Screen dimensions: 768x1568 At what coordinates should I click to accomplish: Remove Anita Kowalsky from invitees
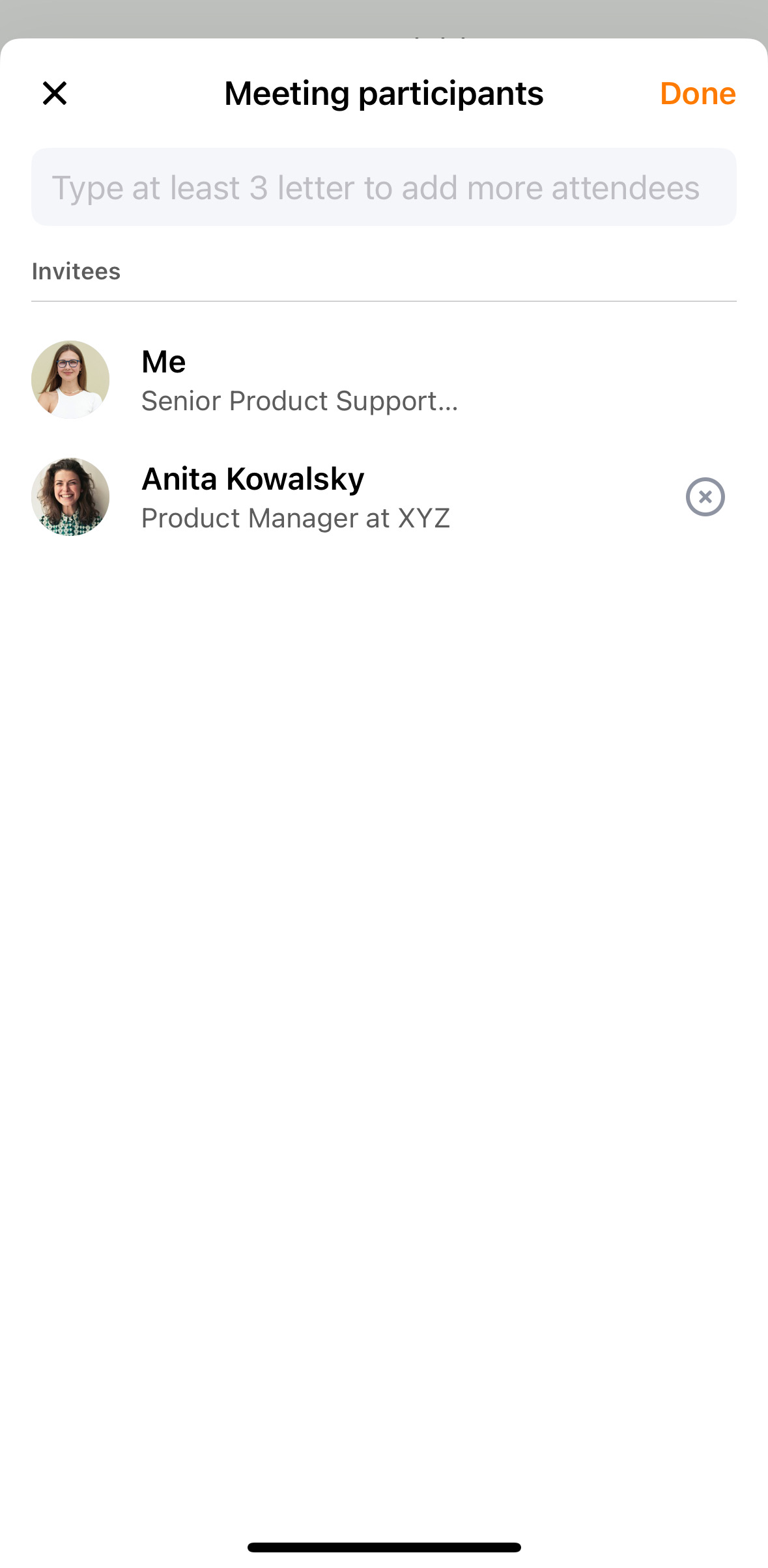click(x=705, y=497)
